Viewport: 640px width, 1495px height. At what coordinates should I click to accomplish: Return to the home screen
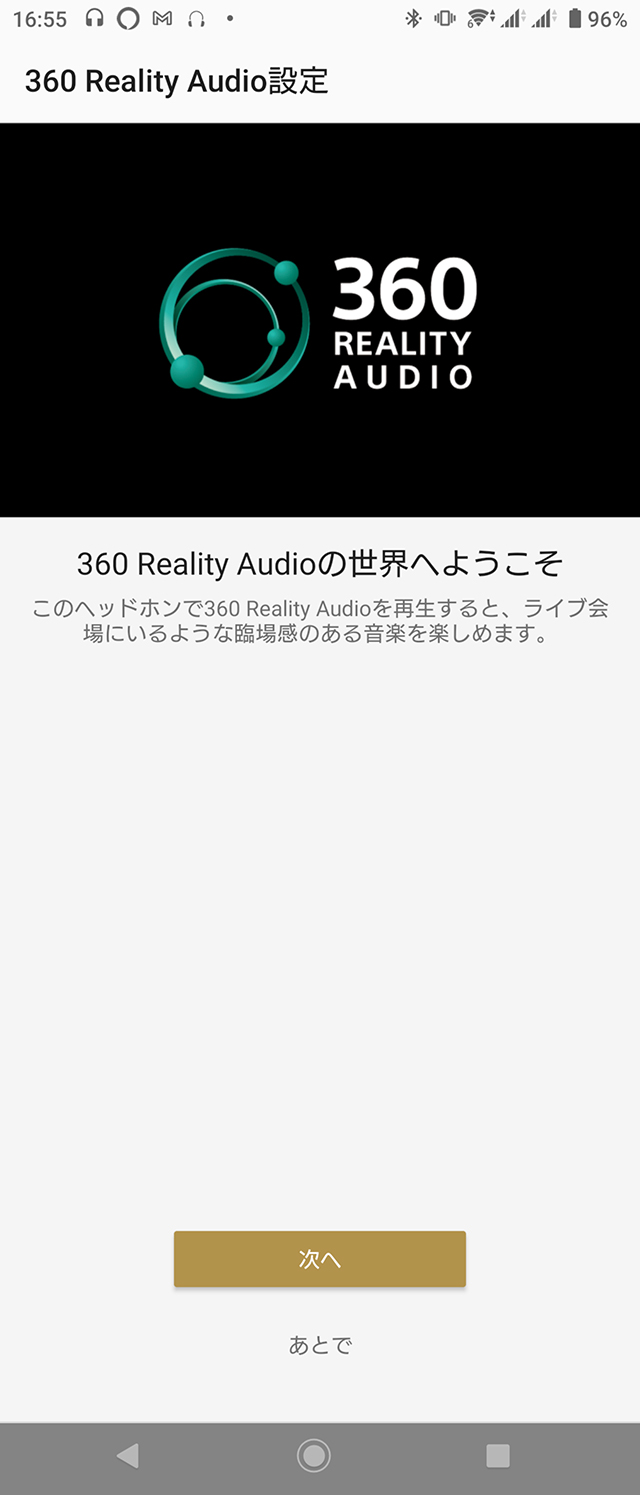click(x=314, y=1456)
